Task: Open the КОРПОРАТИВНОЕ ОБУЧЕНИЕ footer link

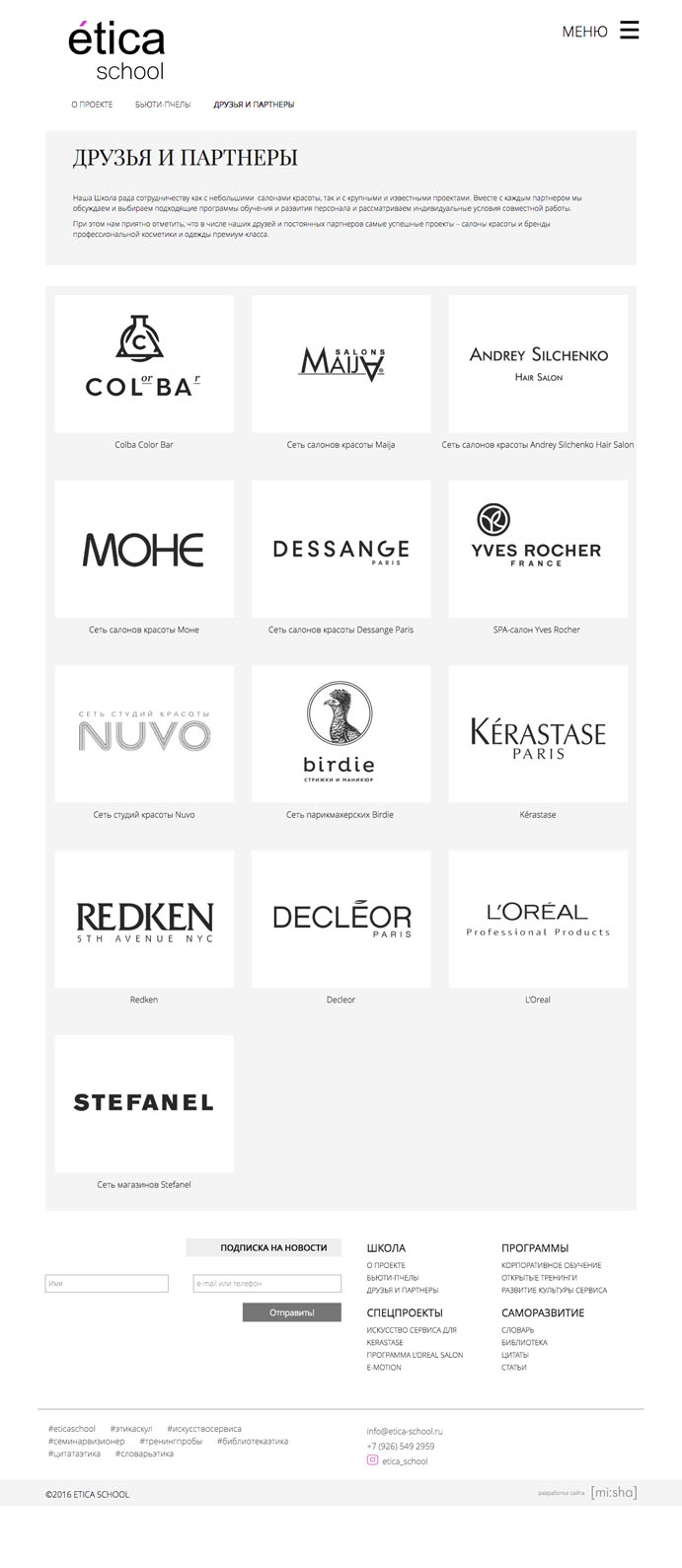Action: click(551, 1265)
